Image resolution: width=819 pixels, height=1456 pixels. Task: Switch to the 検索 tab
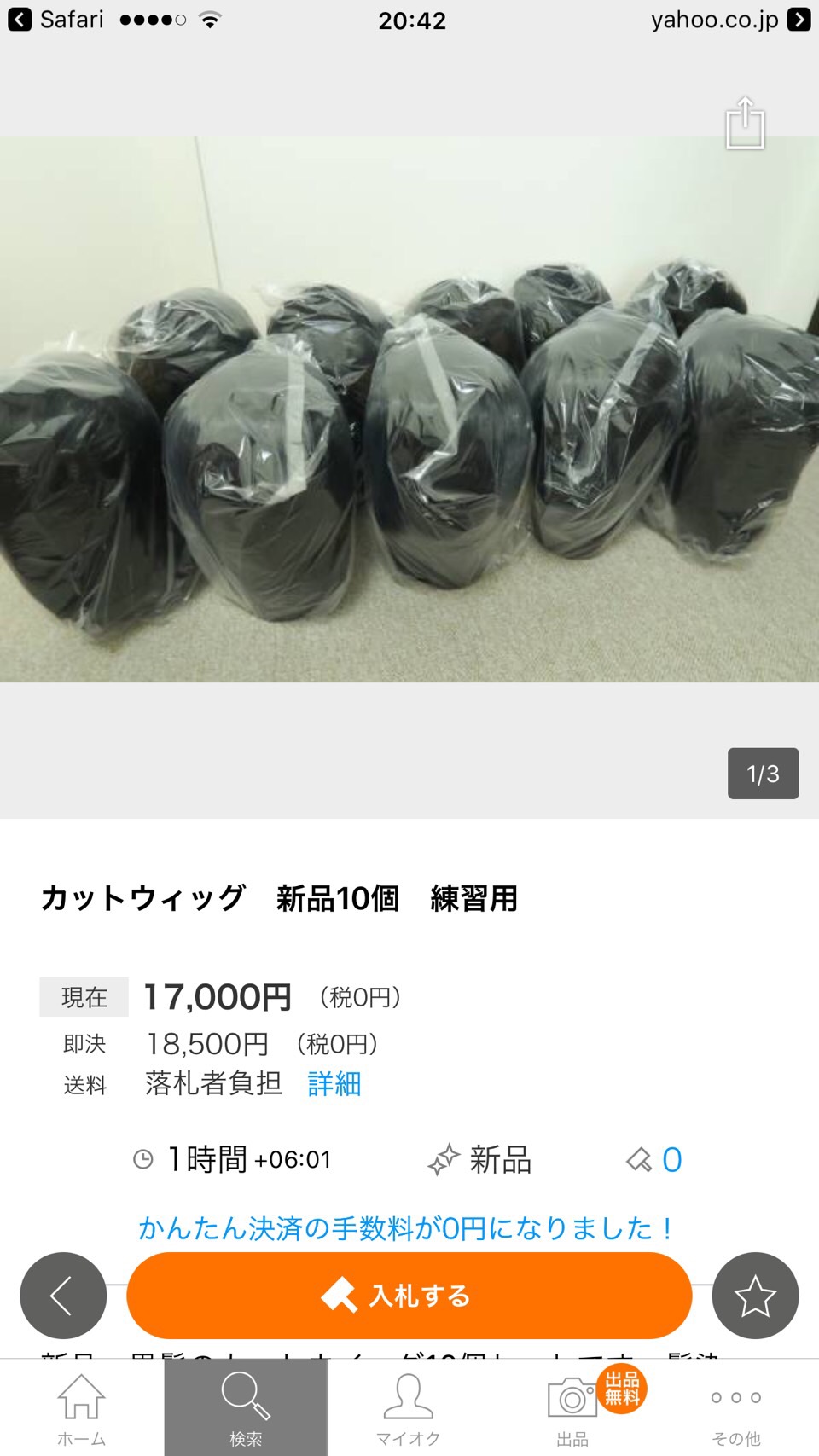click(246, 1408)
